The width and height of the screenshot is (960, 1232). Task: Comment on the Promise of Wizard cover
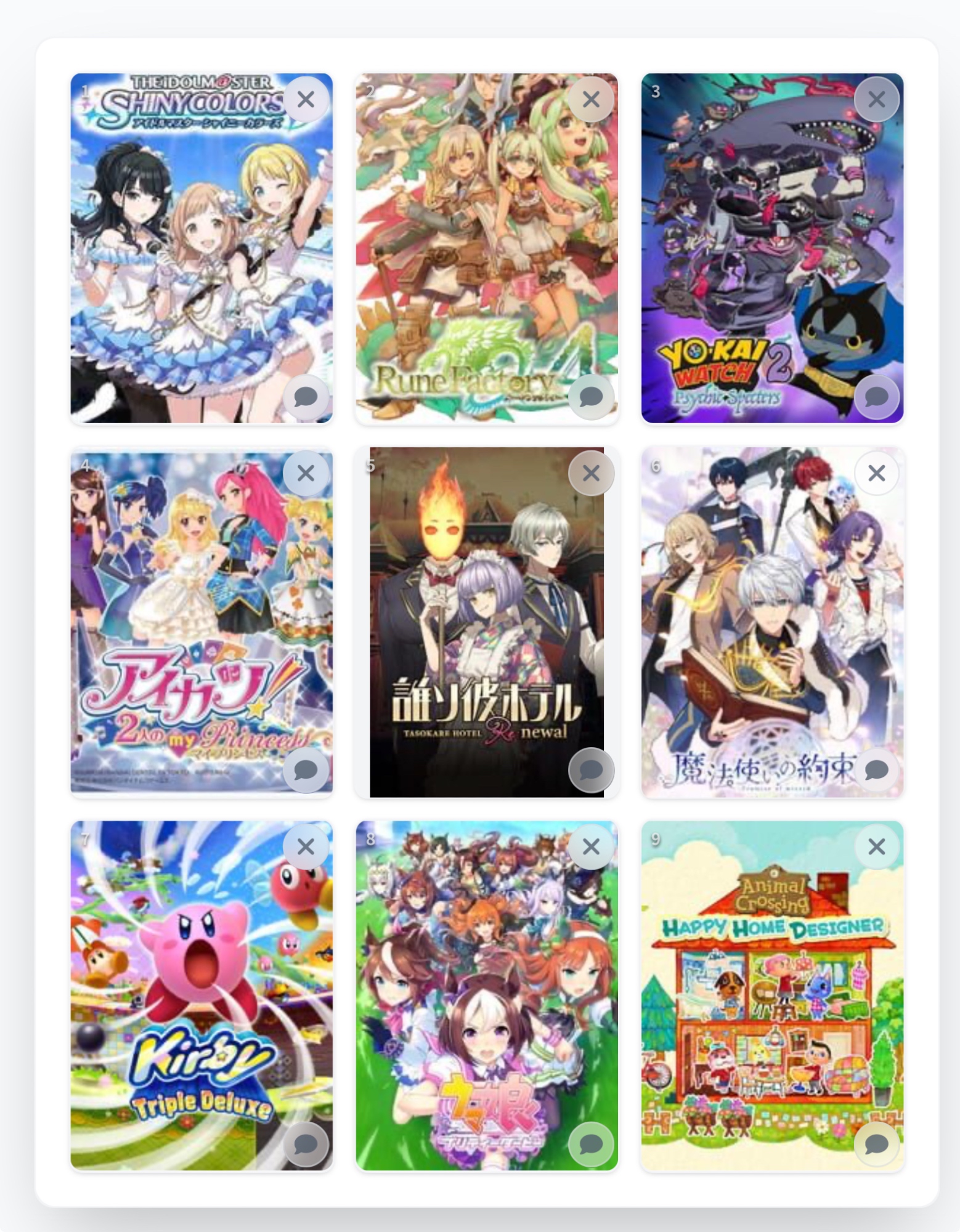(876, 770)
